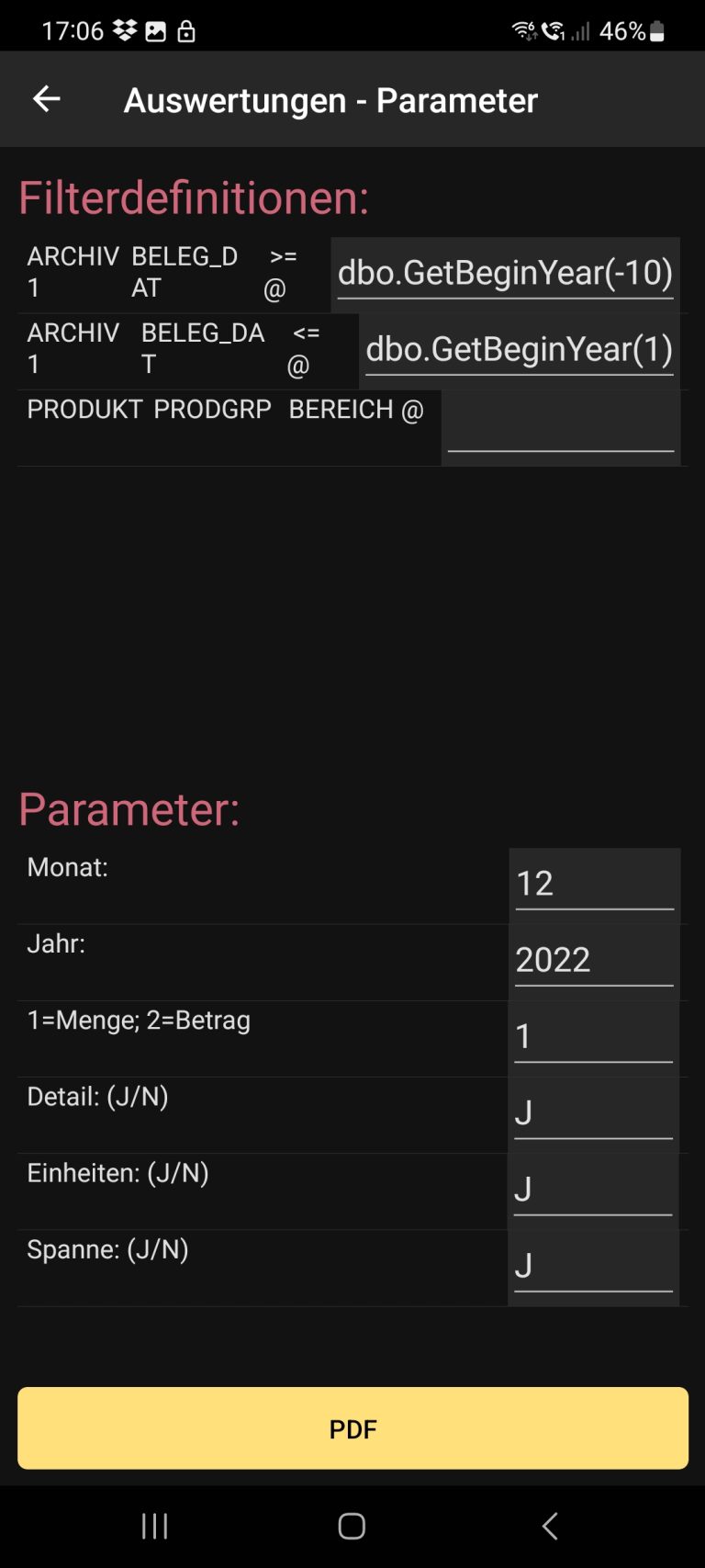Modify the Spanne (J/N) field

pos(594,1266)
